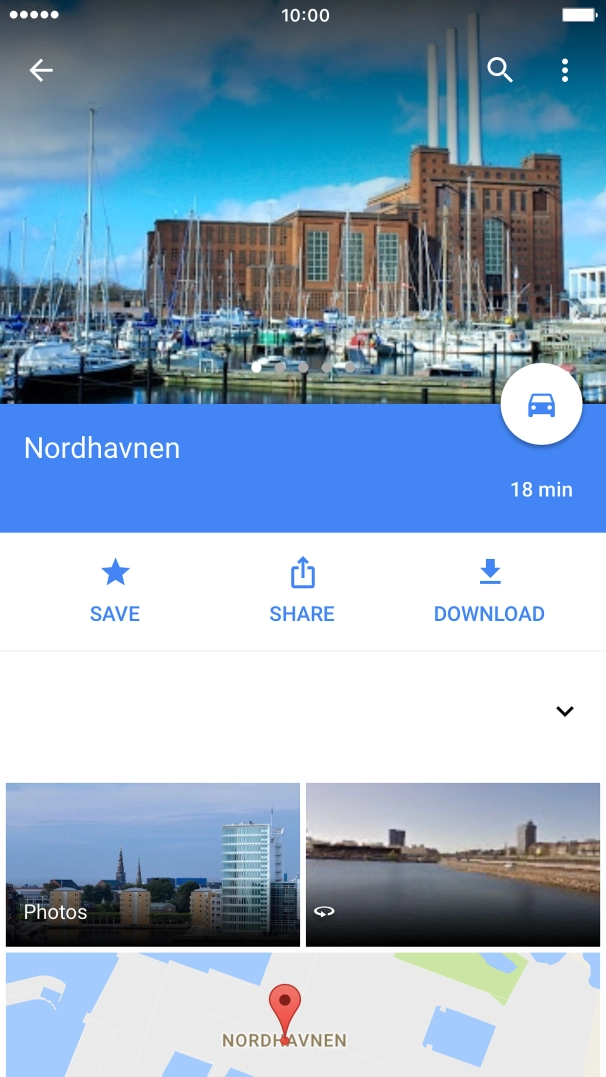Save Nordhavnen with the star button
Image resolution: width=606 pixels, height=1077 pixels.
[115, 591]
